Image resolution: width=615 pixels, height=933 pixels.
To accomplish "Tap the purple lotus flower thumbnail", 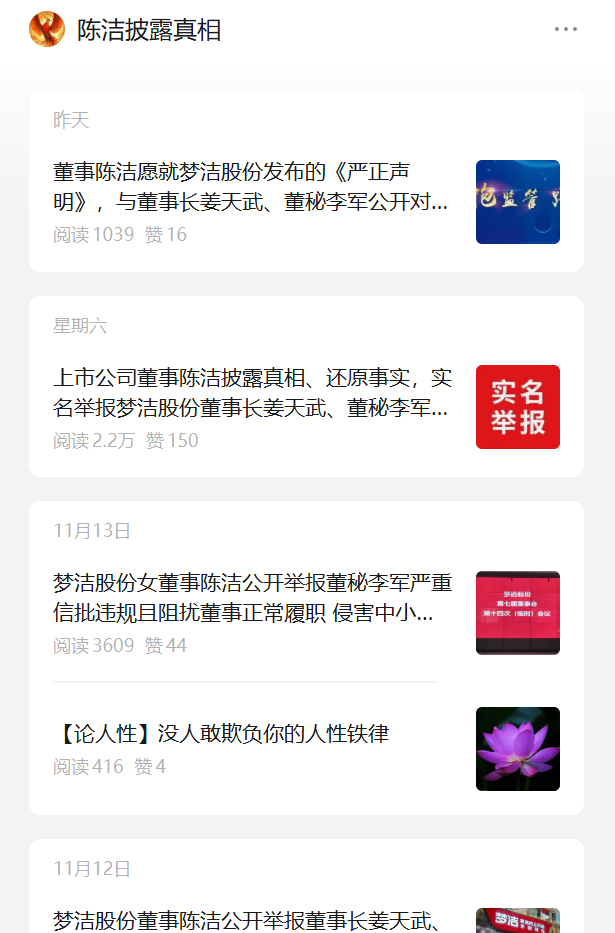I will coord(517,749).
